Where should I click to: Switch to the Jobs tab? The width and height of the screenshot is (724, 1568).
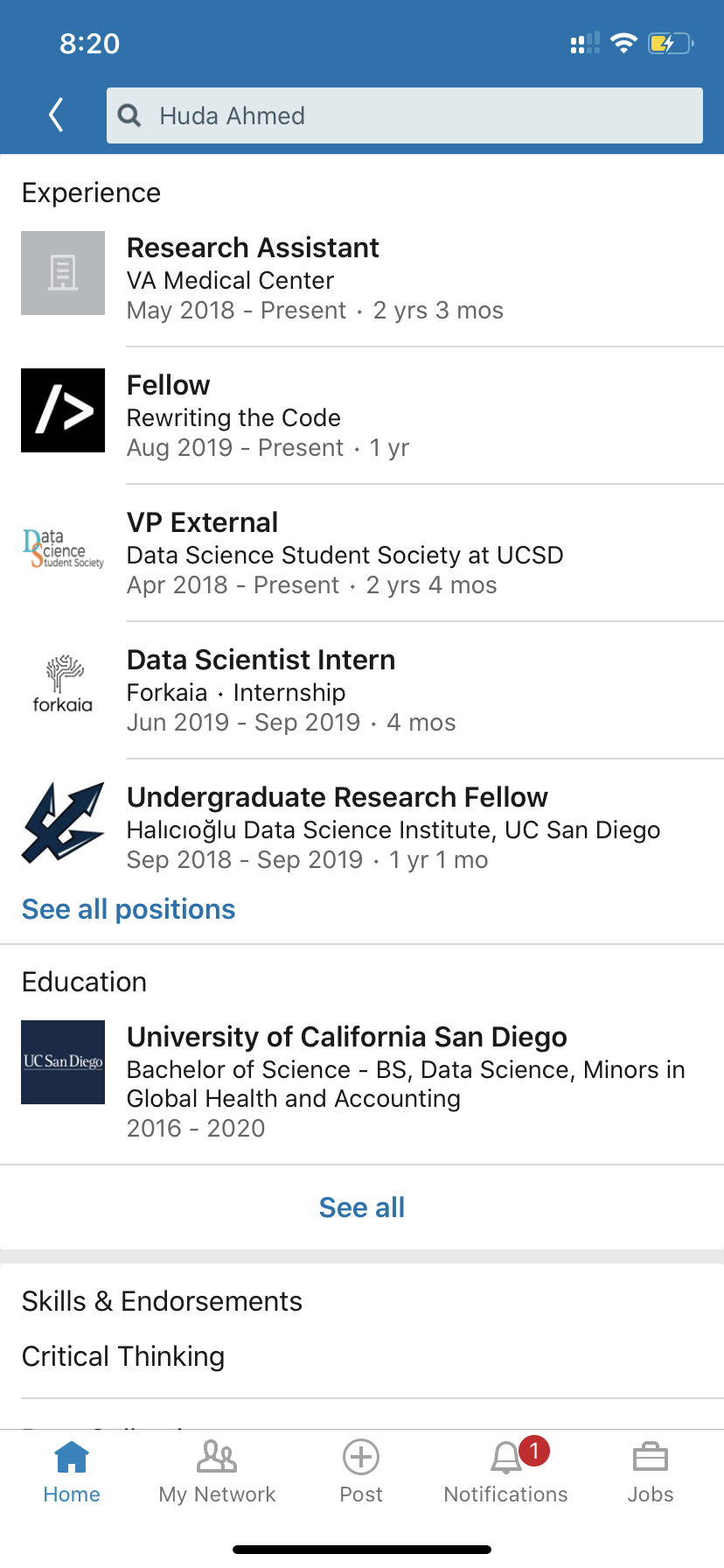[x=651, y=1473]
